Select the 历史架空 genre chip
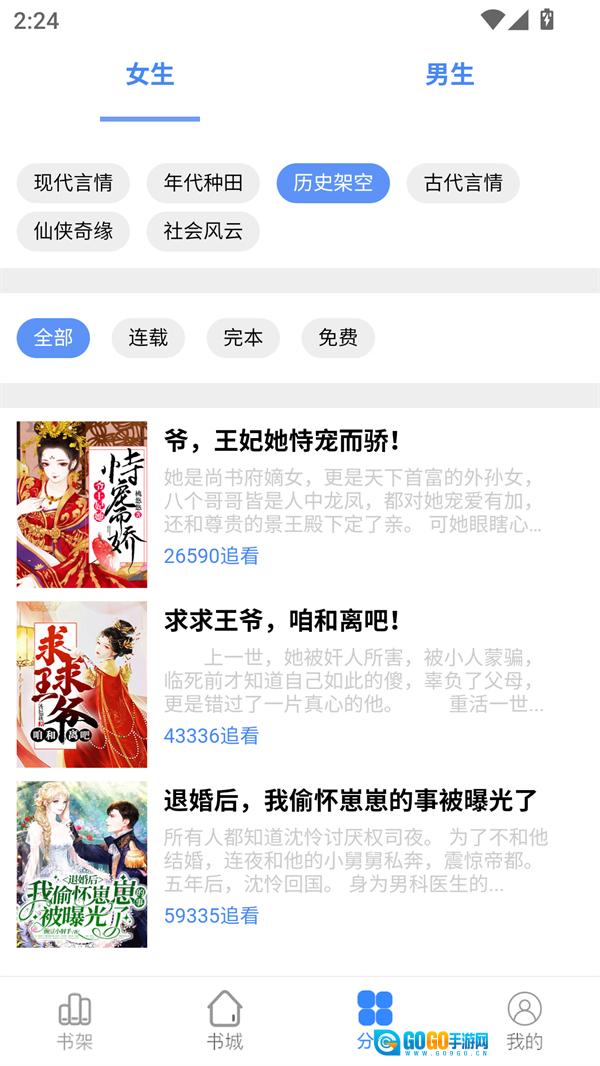Image resolution: width=600 pixels, height=1066 pixels. (333, 183)
